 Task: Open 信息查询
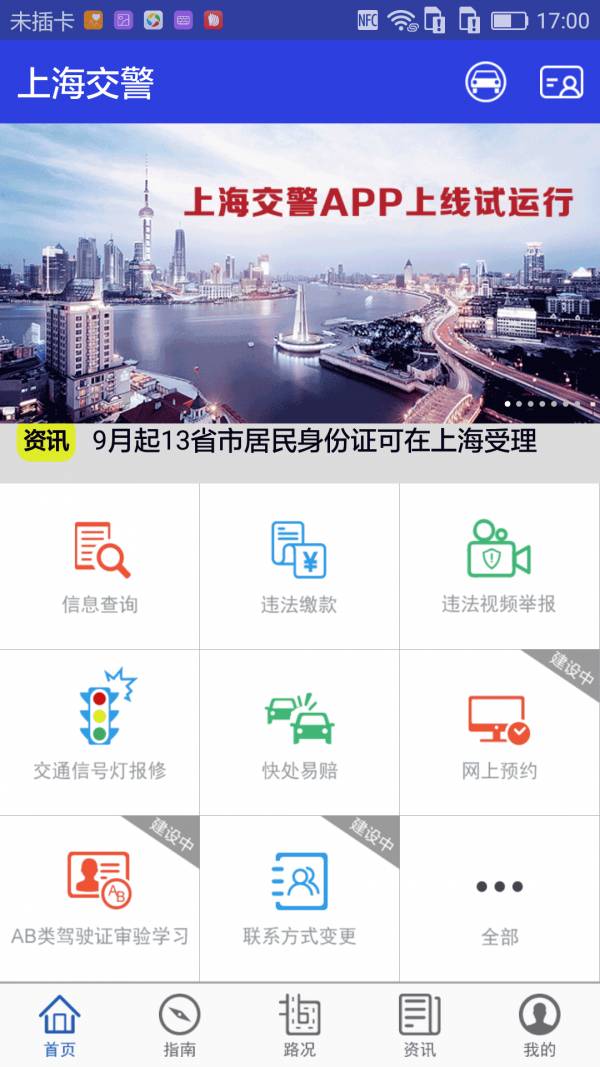tap(100, 566)
